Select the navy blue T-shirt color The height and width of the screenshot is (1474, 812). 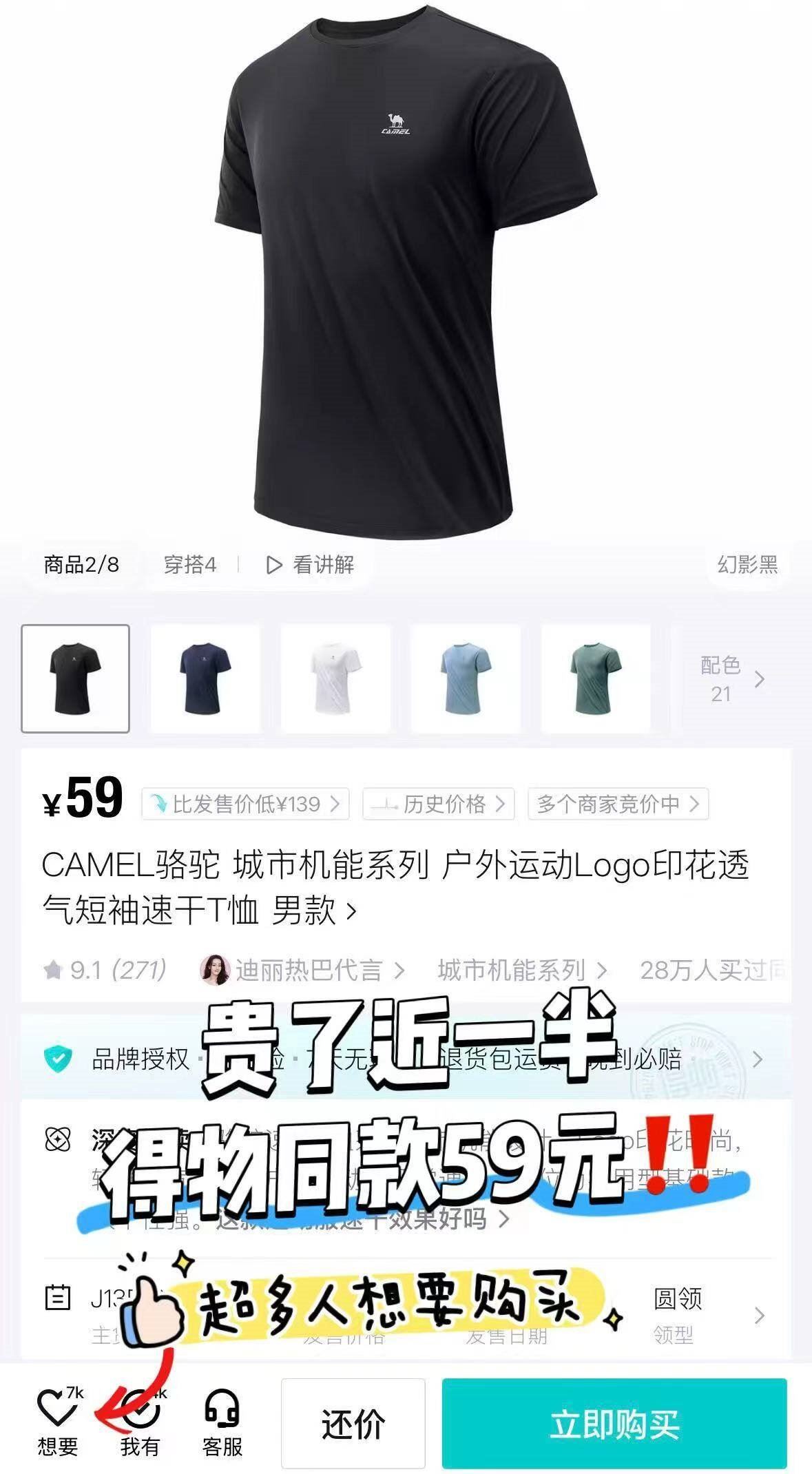205,678
